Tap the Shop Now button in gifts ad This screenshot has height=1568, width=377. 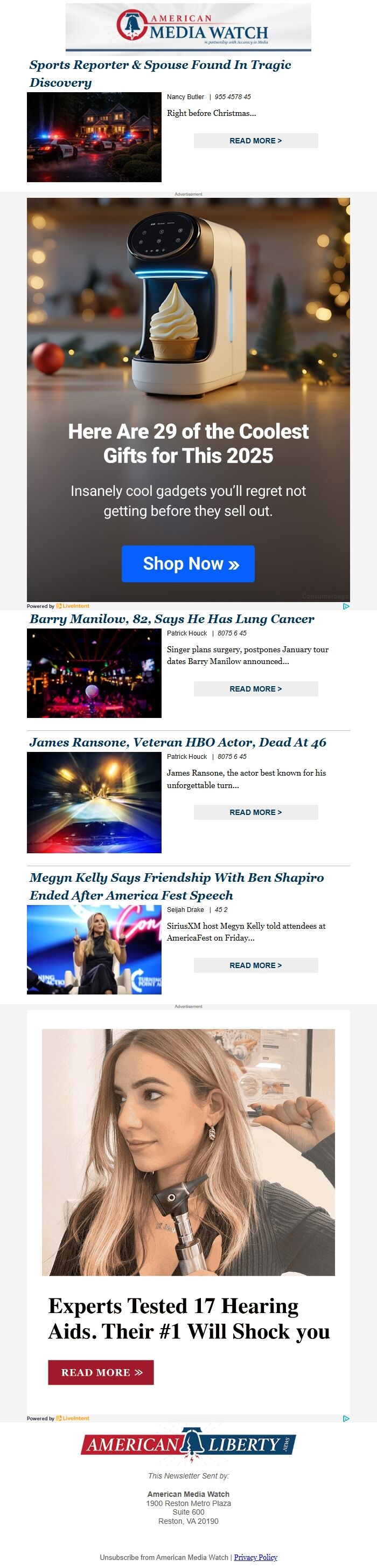point(188,564)
